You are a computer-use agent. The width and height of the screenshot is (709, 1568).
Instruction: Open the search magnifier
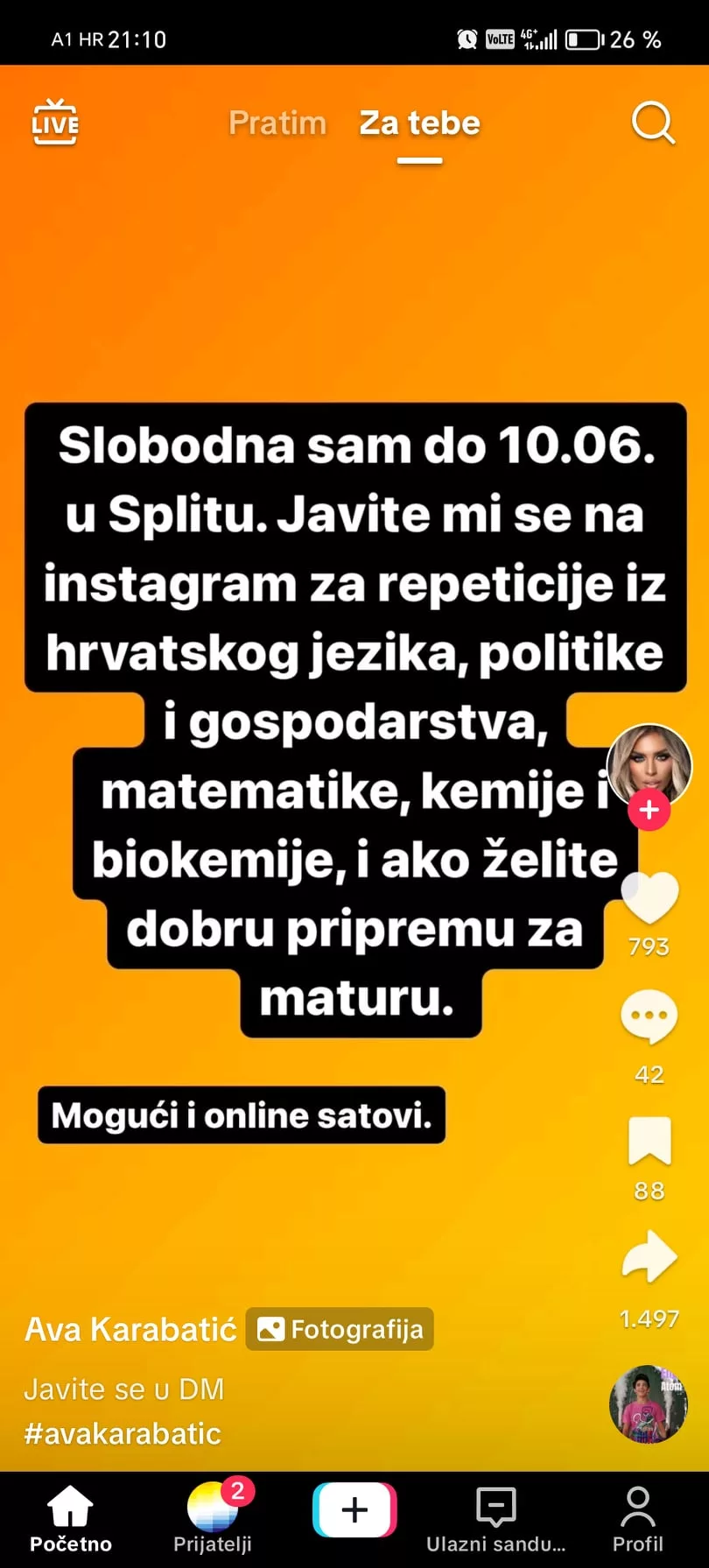(653, 123)
